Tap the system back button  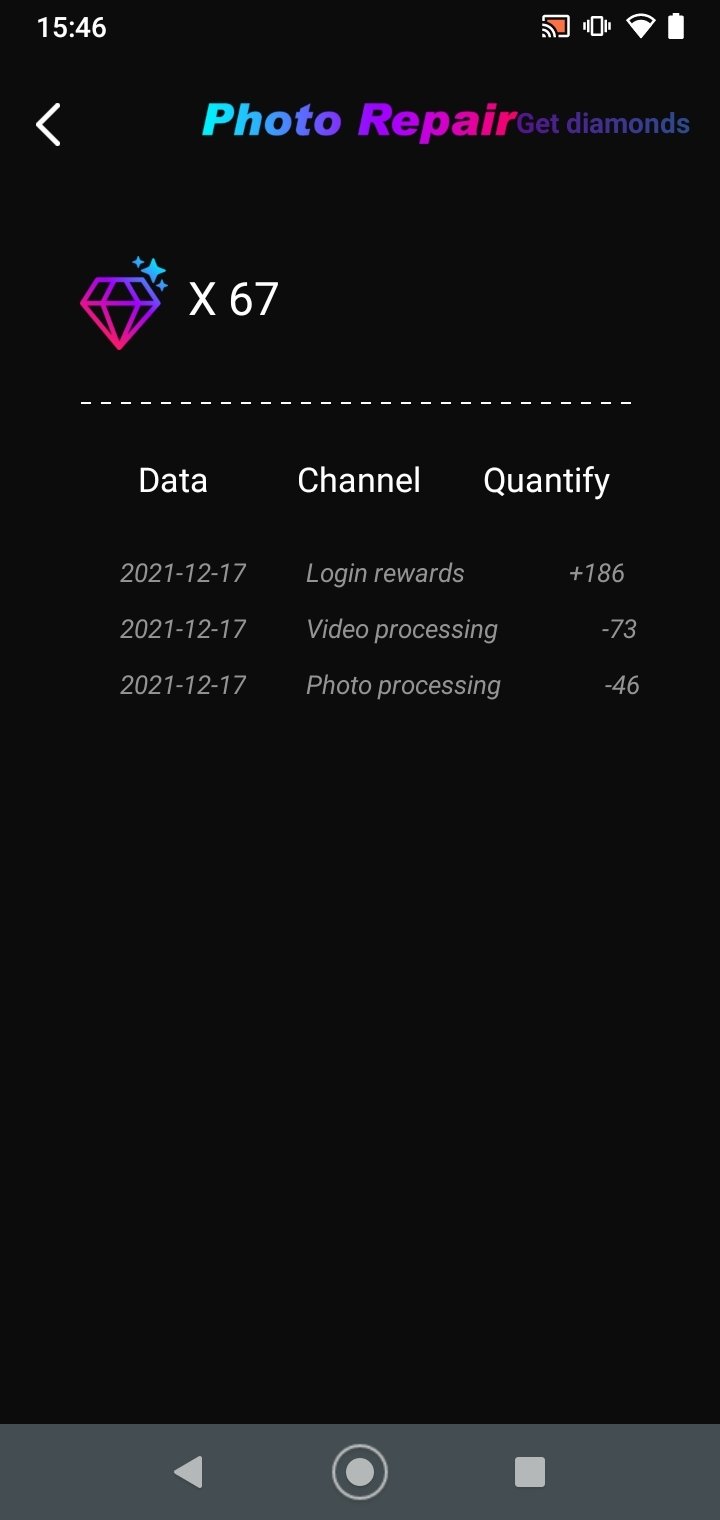188,1472
